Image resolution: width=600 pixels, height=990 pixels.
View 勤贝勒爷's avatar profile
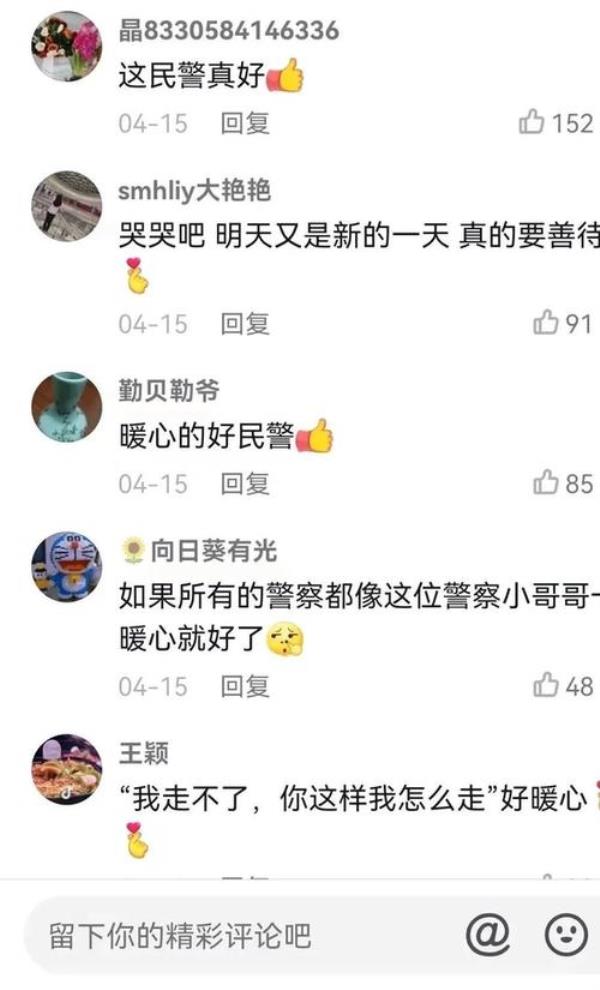click(67, 407)
